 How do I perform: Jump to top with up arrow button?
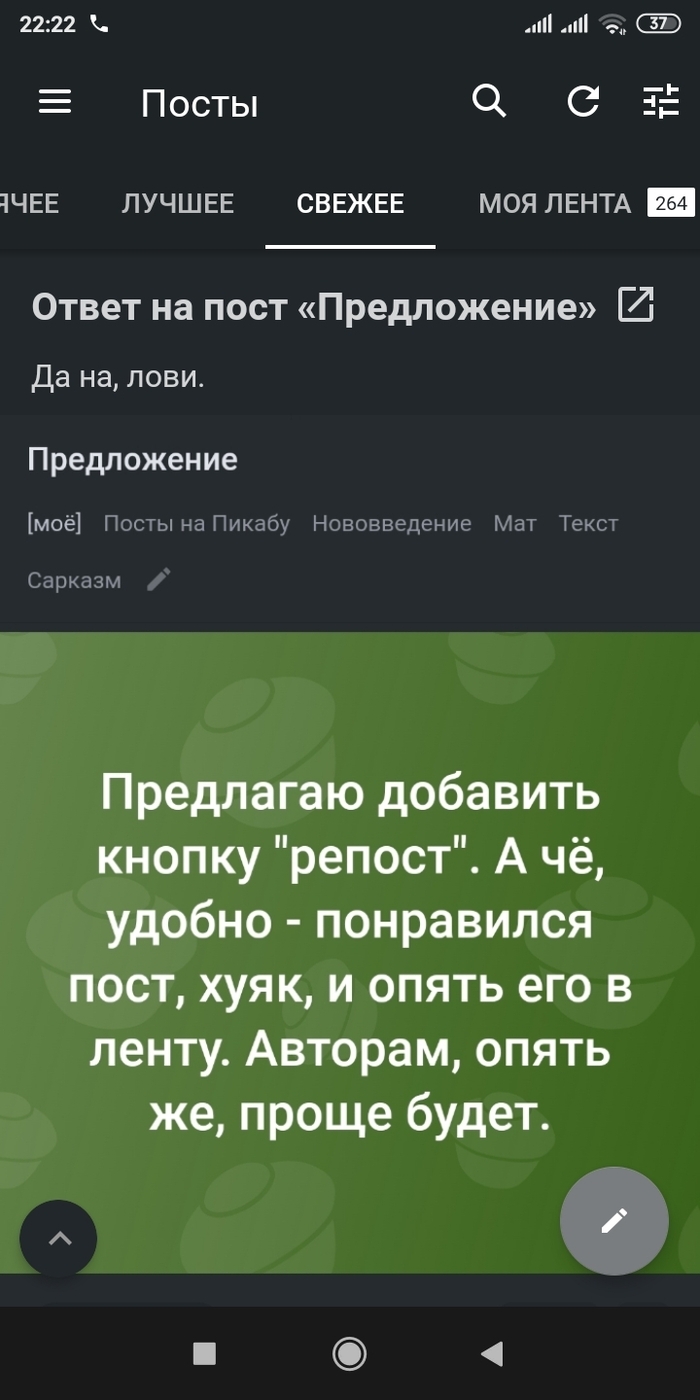click(x=59, y=1238)
